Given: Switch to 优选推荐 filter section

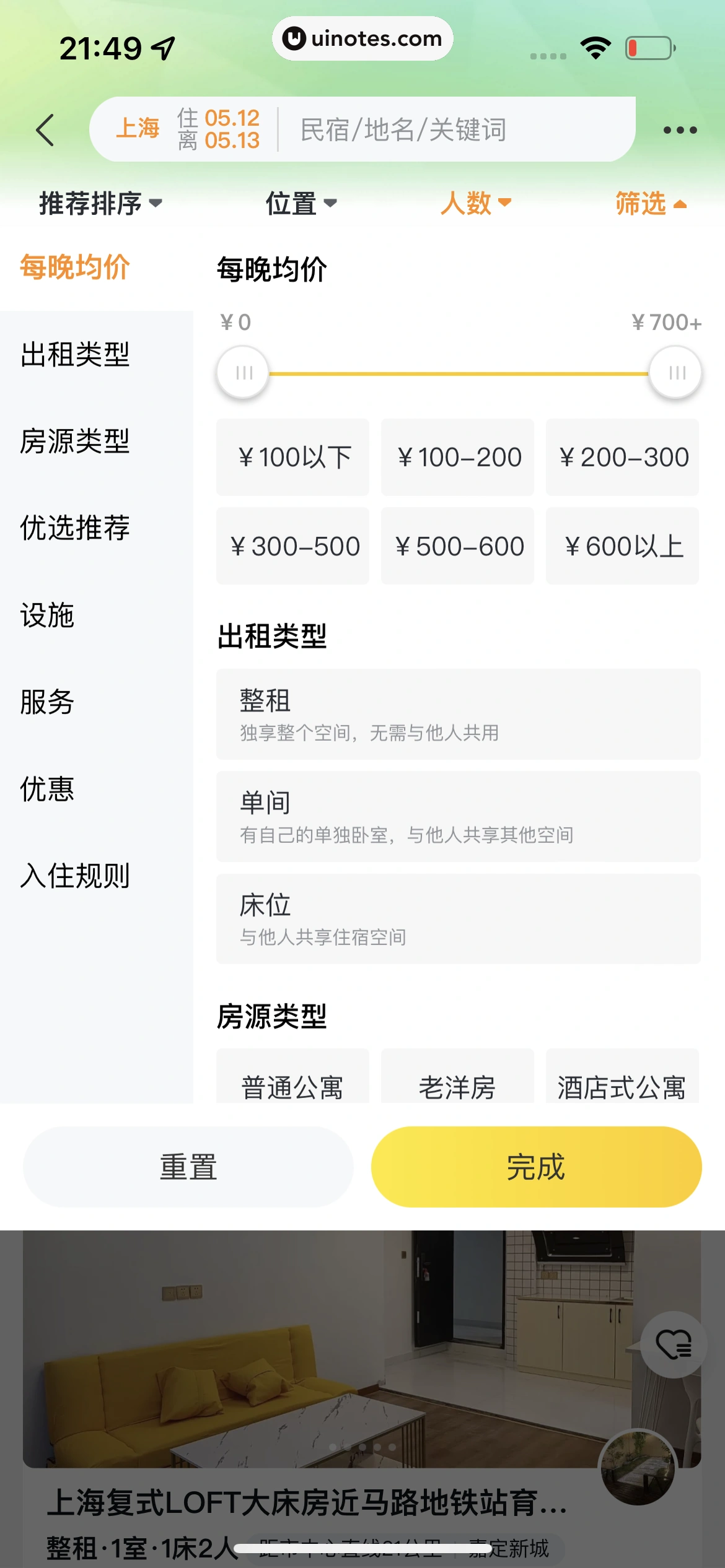Looking at the screenshot, I should 75,528.
